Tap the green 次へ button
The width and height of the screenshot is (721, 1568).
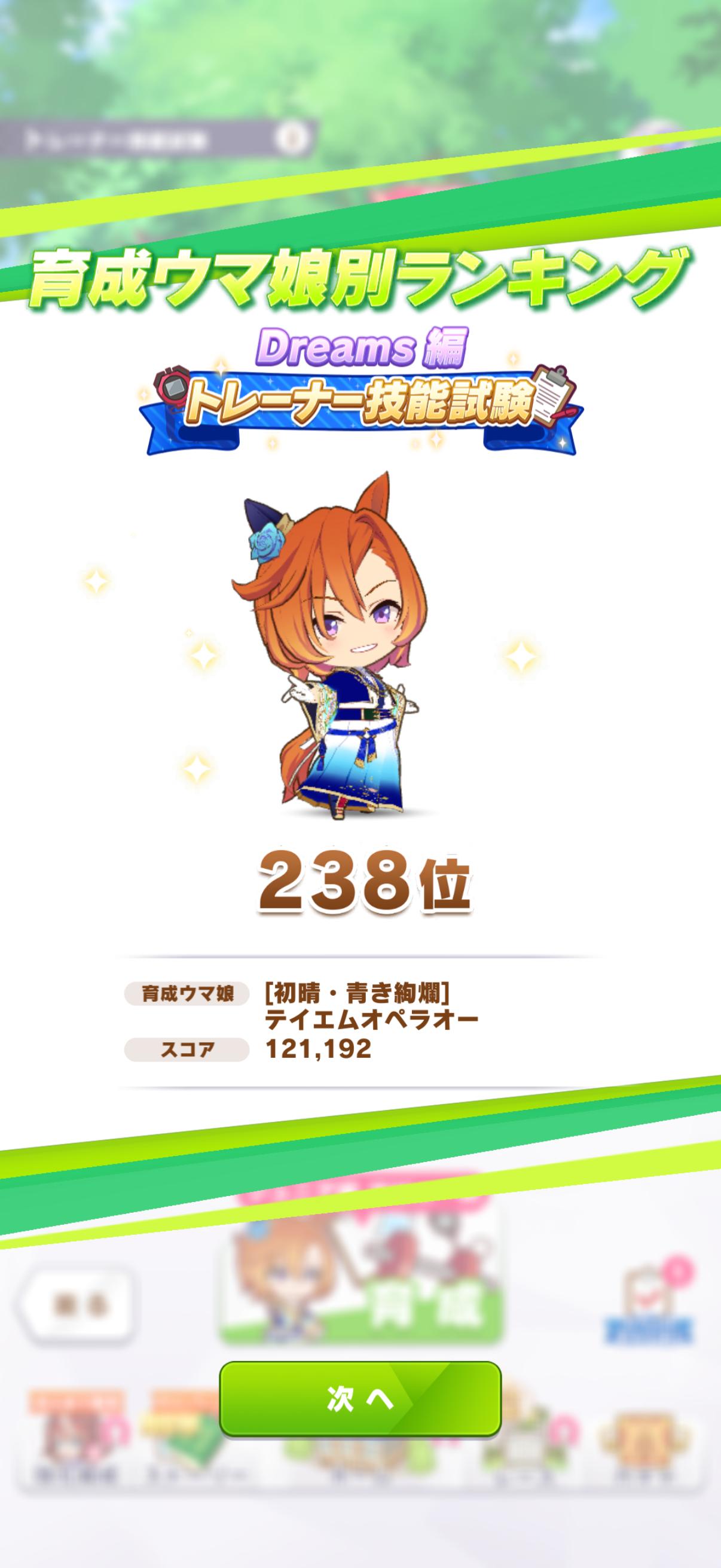360,1399
